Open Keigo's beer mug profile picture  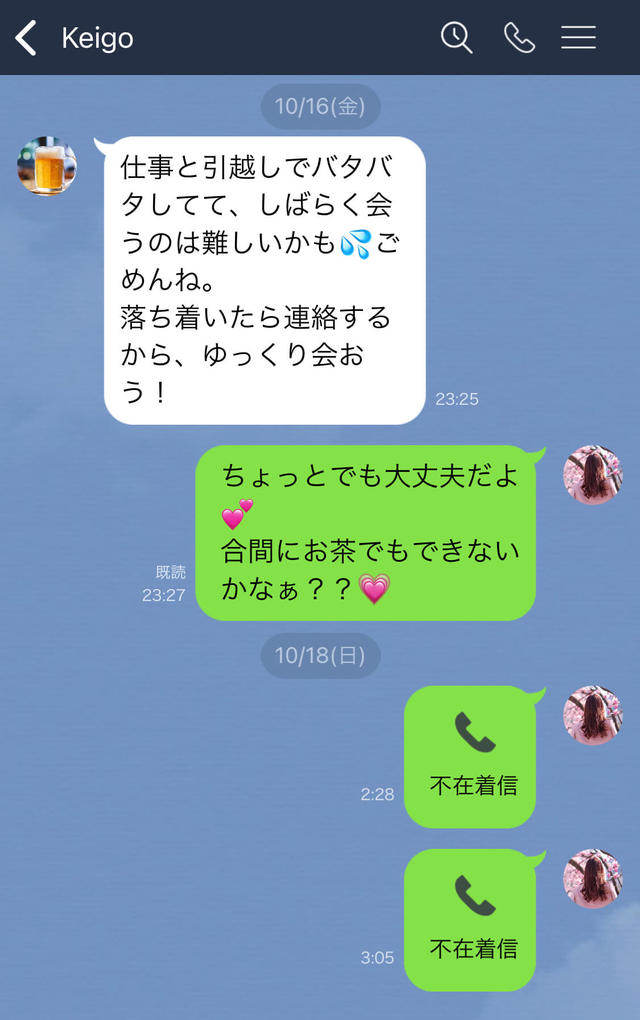click(47, 166)
